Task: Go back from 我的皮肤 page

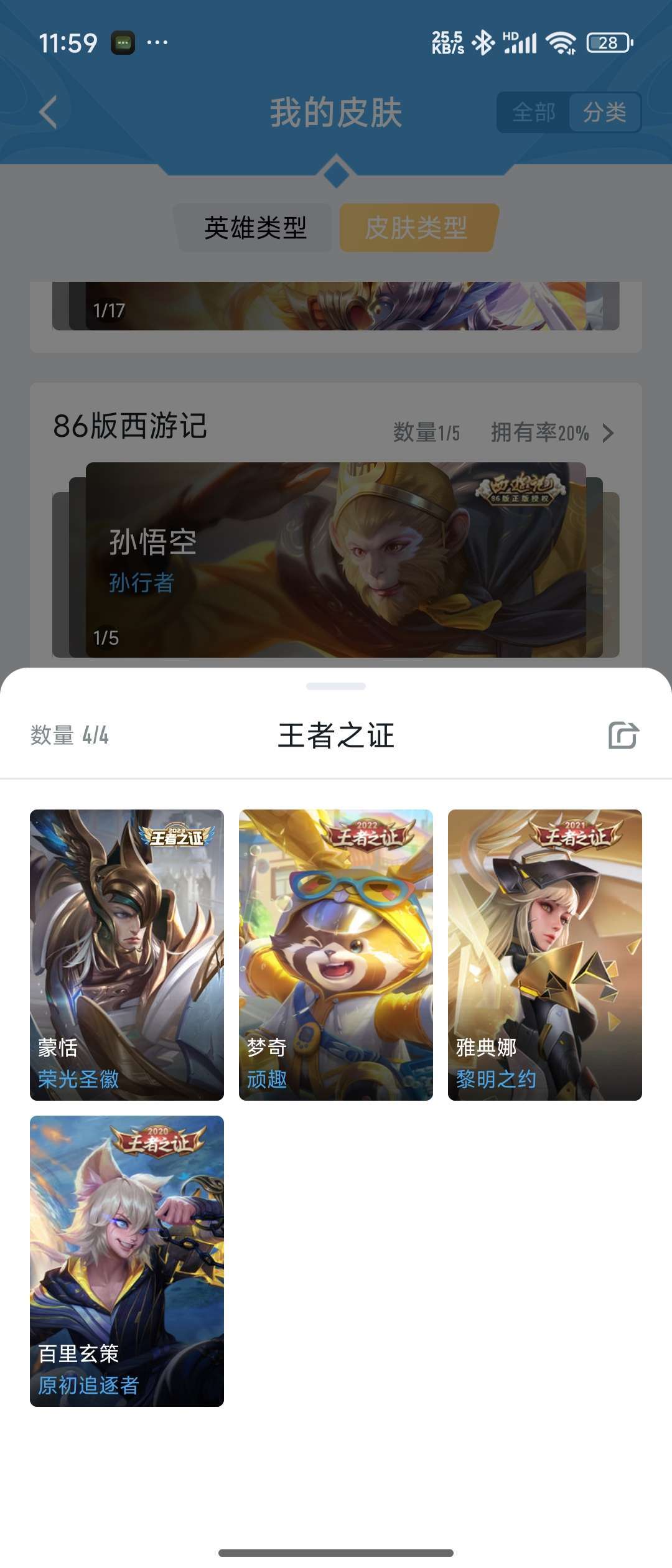Action: [49, 112]
